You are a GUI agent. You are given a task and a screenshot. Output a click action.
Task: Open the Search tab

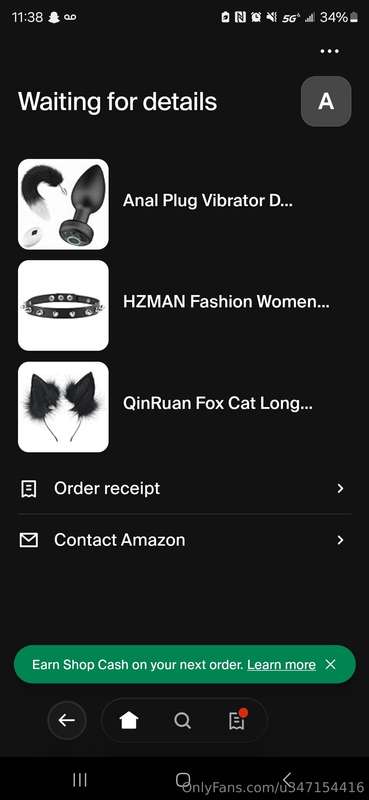tap(182, 720)
